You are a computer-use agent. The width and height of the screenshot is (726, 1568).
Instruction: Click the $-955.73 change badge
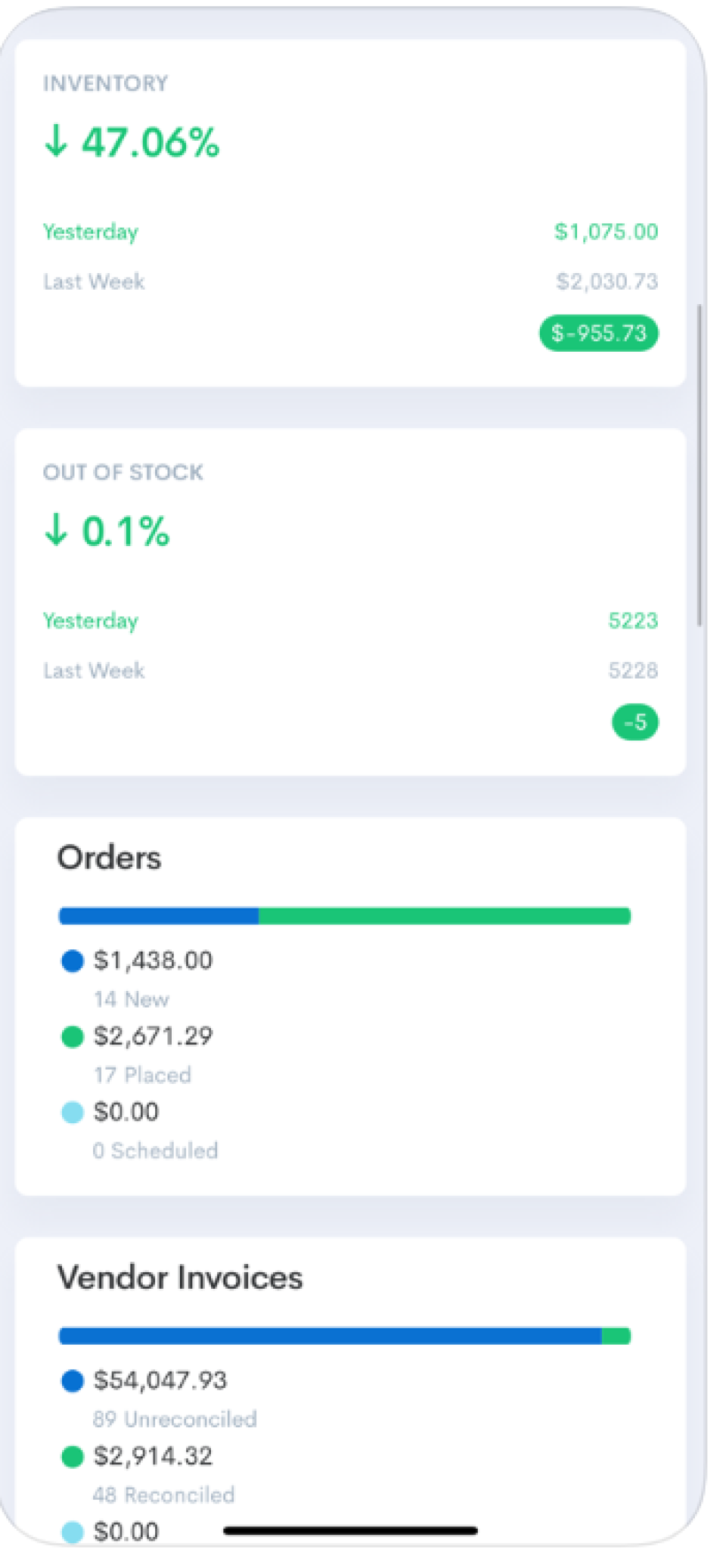click(597, 333)
